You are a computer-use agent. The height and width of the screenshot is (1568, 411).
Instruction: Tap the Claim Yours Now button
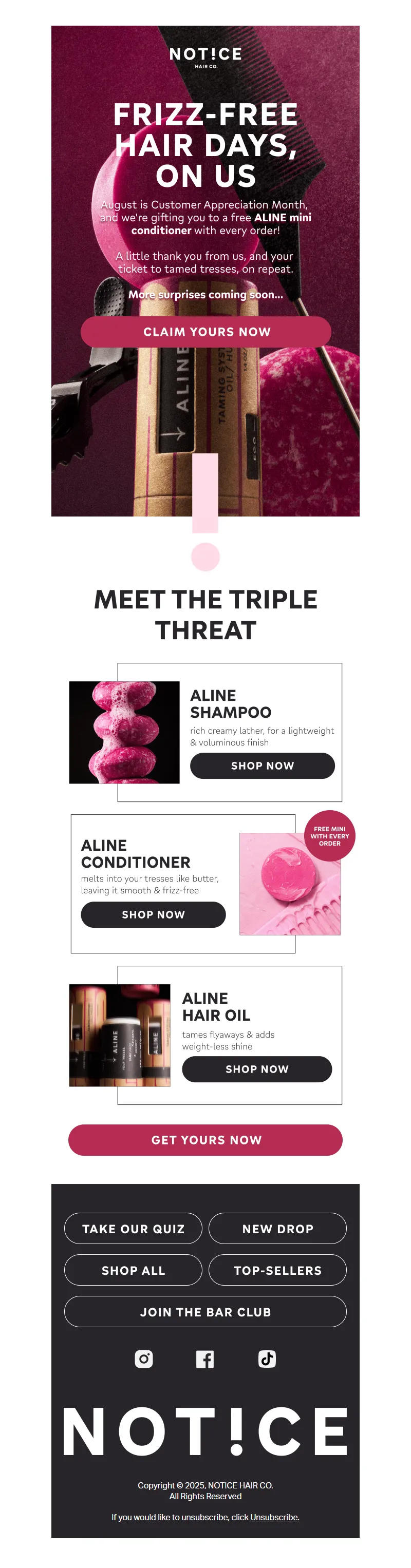[x=205, y=332]
